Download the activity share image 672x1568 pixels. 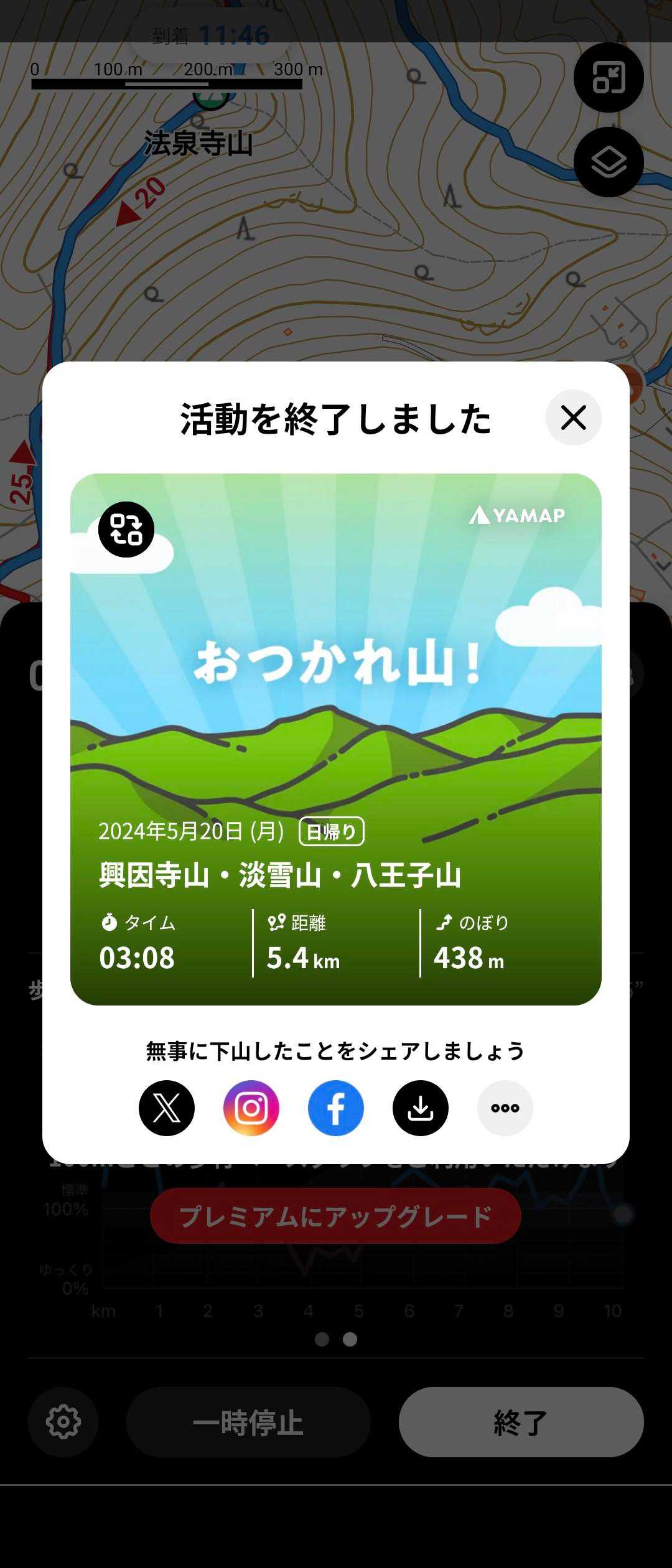pyautogui.click(x=421, y=1108)
